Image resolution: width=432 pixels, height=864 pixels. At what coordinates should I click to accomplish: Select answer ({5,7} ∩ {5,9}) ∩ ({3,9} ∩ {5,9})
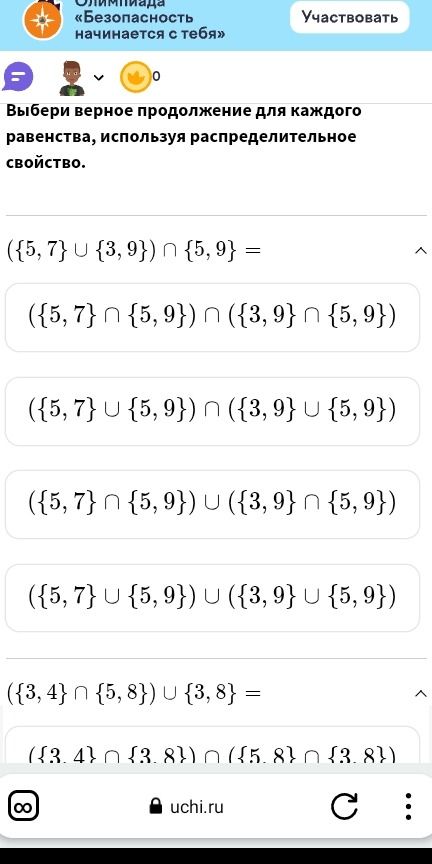[x=213, y=317]
